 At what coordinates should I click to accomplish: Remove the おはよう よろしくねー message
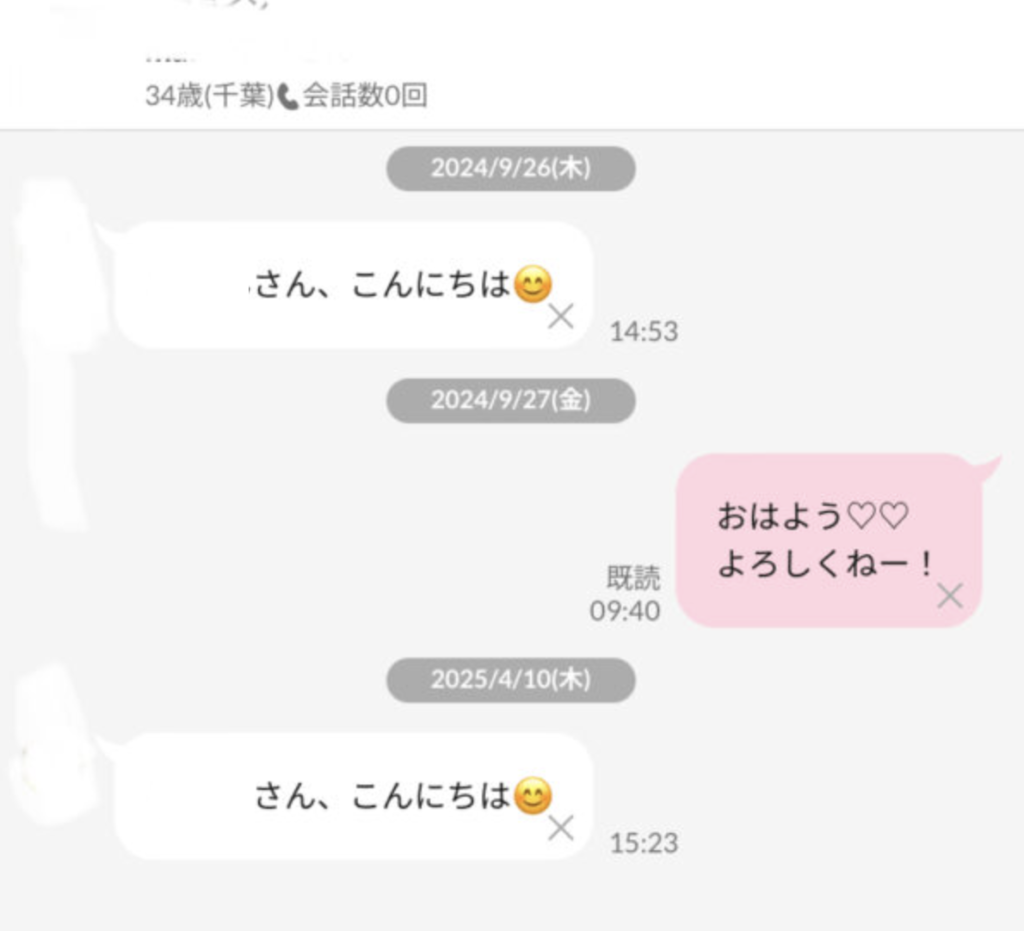[x=949, y=597]
